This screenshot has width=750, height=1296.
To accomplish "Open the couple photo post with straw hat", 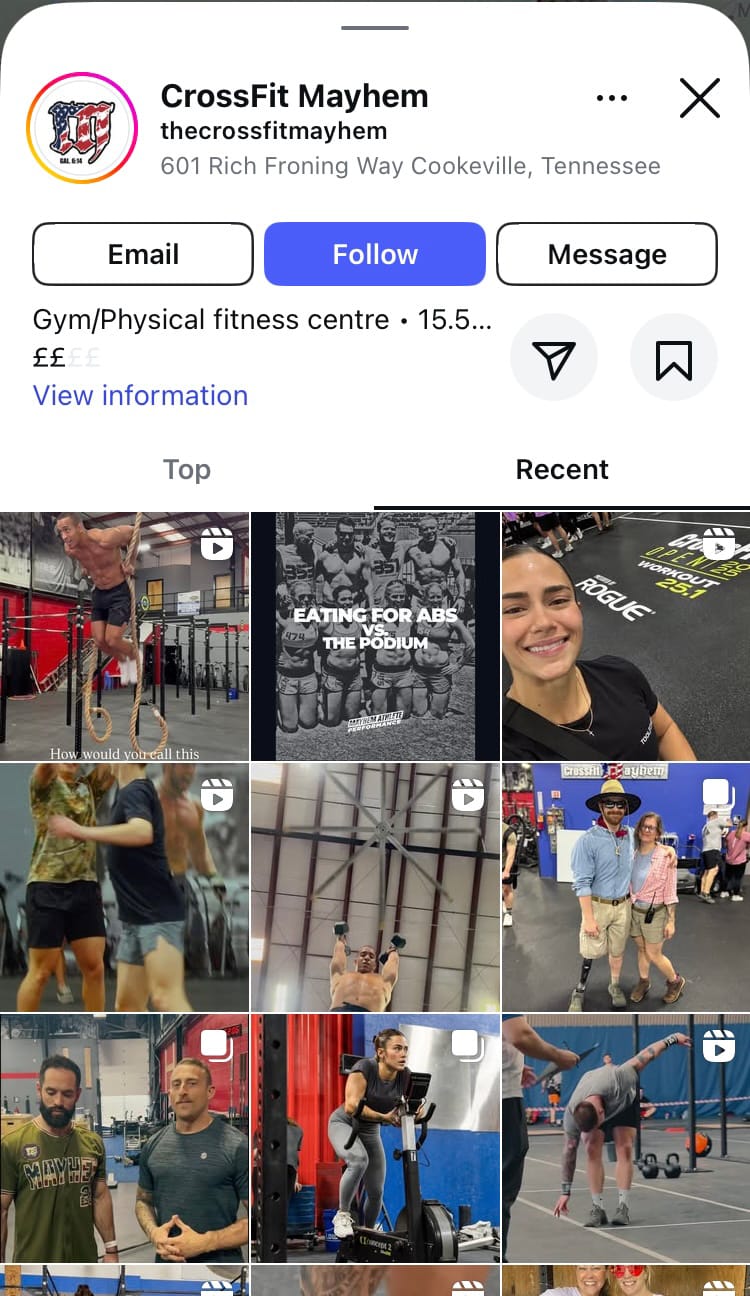I will click(x=626, y=888).
